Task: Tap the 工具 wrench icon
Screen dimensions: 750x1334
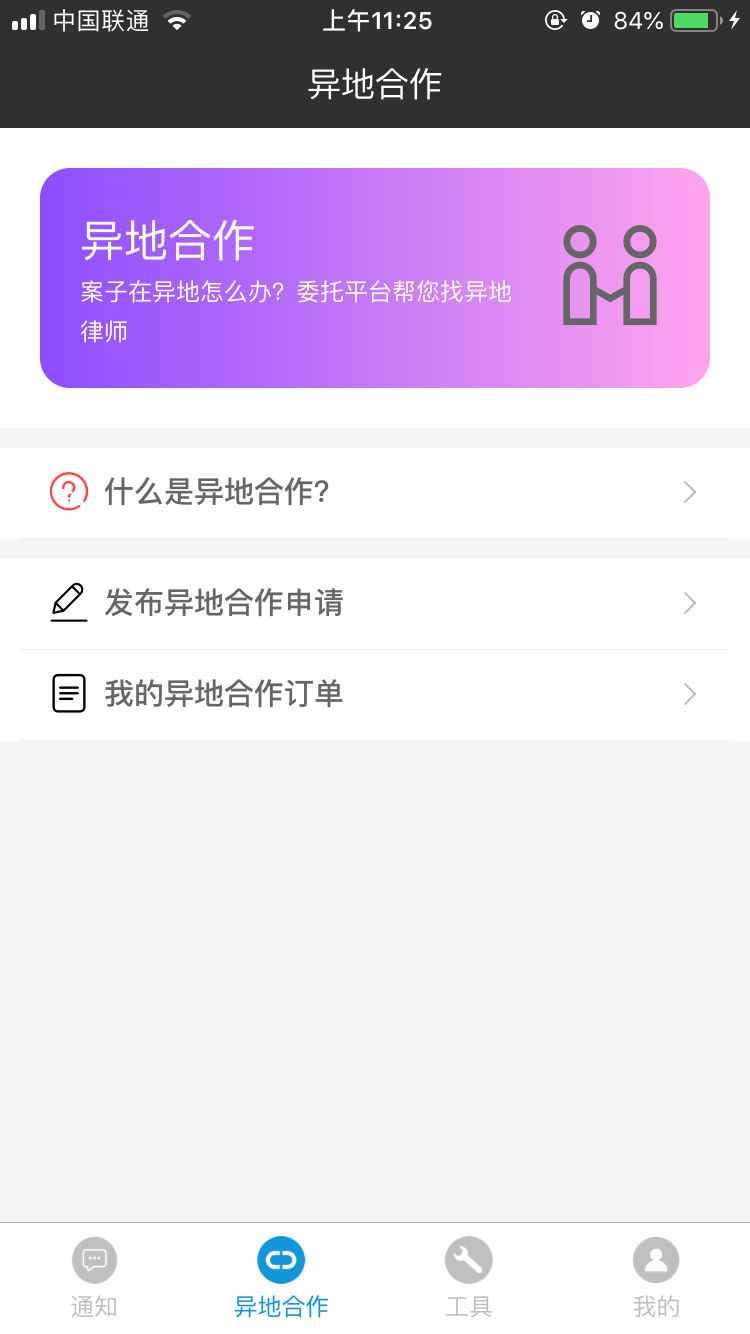Action: 468,1259
